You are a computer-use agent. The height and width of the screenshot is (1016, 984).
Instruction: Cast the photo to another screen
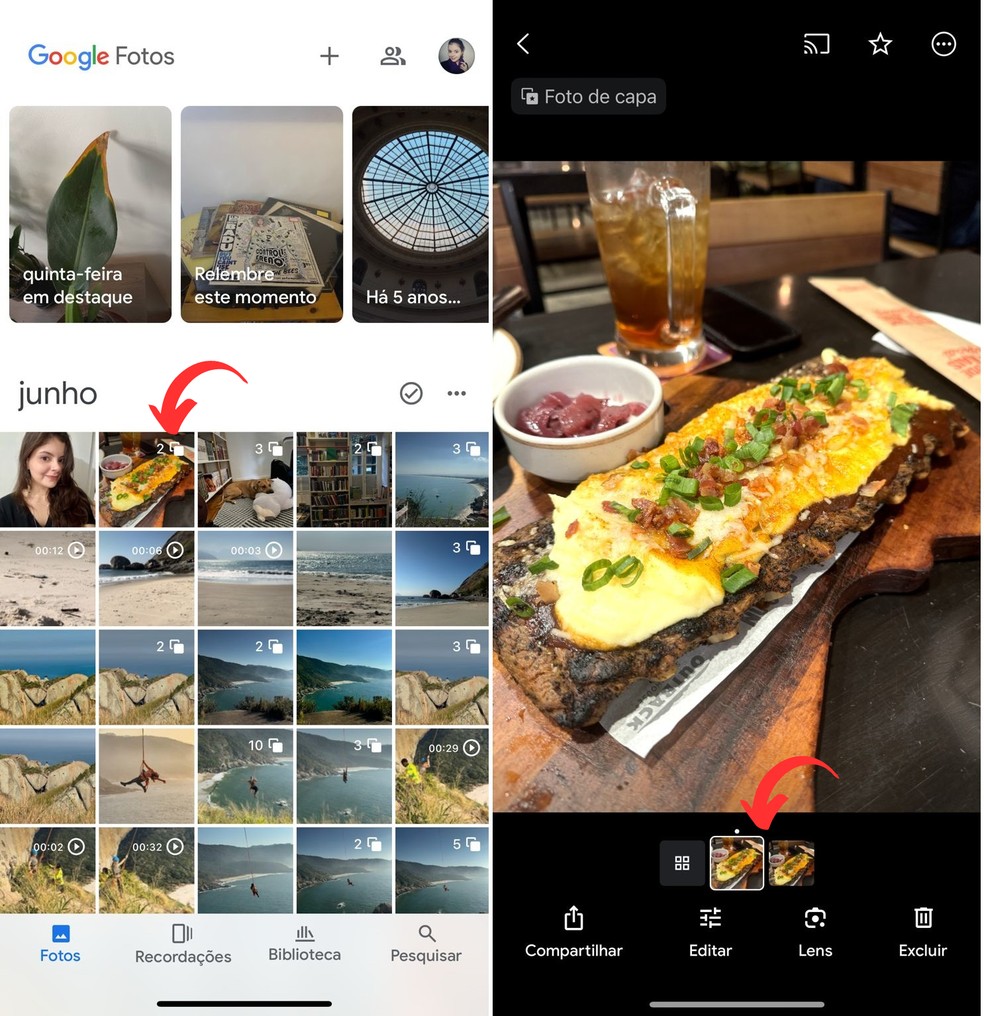pyautogui.click(x=816, y=44)
